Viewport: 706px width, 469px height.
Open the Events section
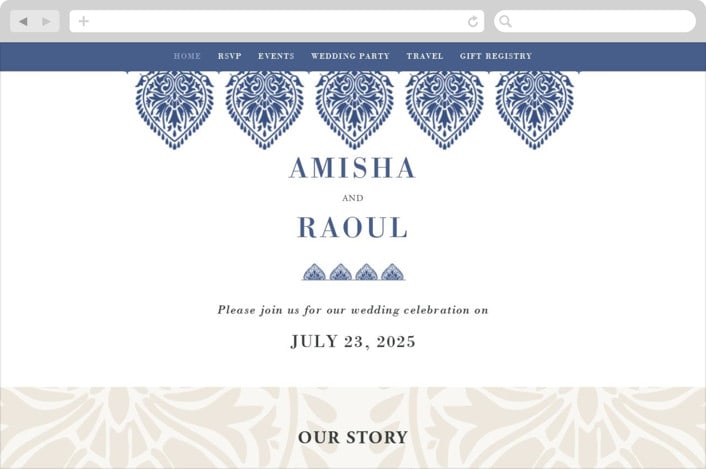[276, 56]
